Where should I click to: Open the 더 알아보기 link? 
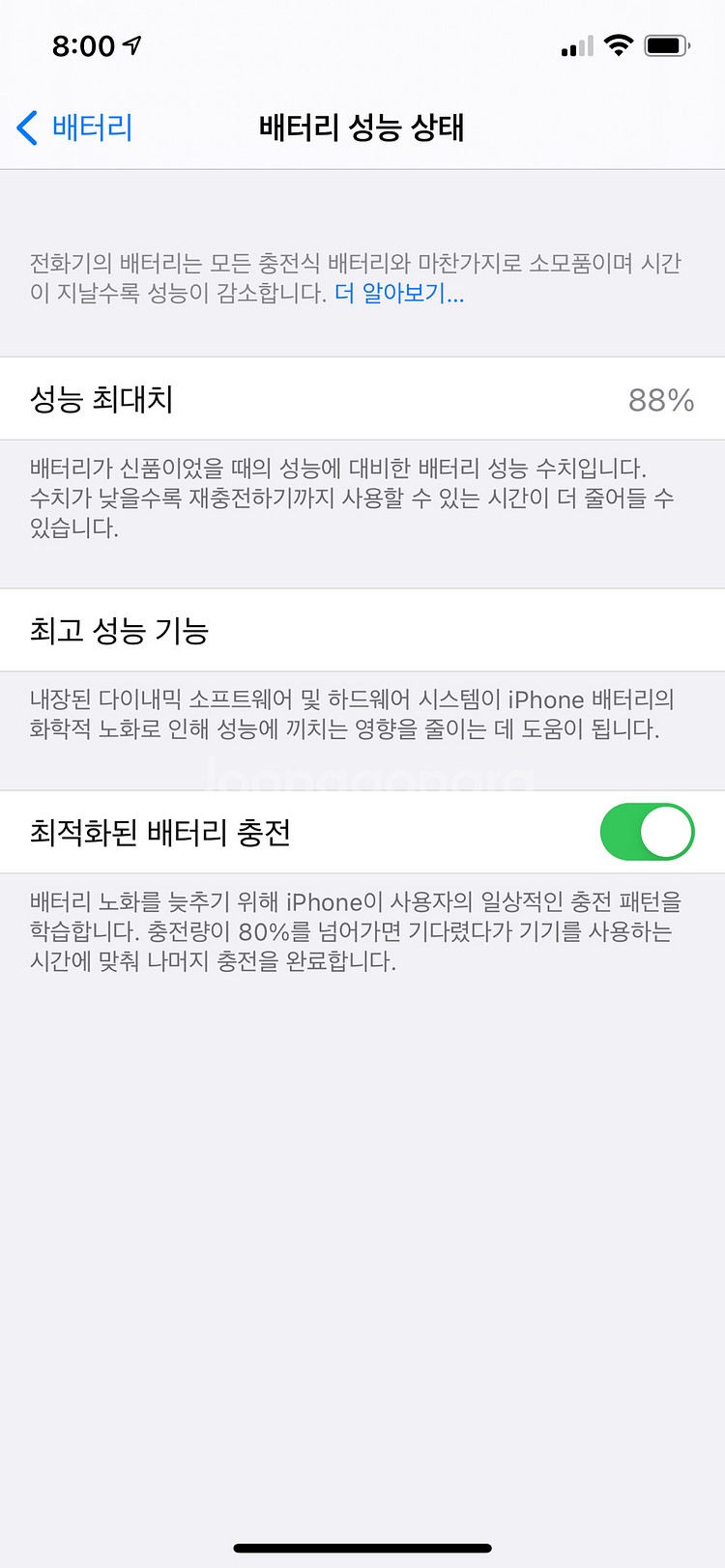click(x=399, y=293)
